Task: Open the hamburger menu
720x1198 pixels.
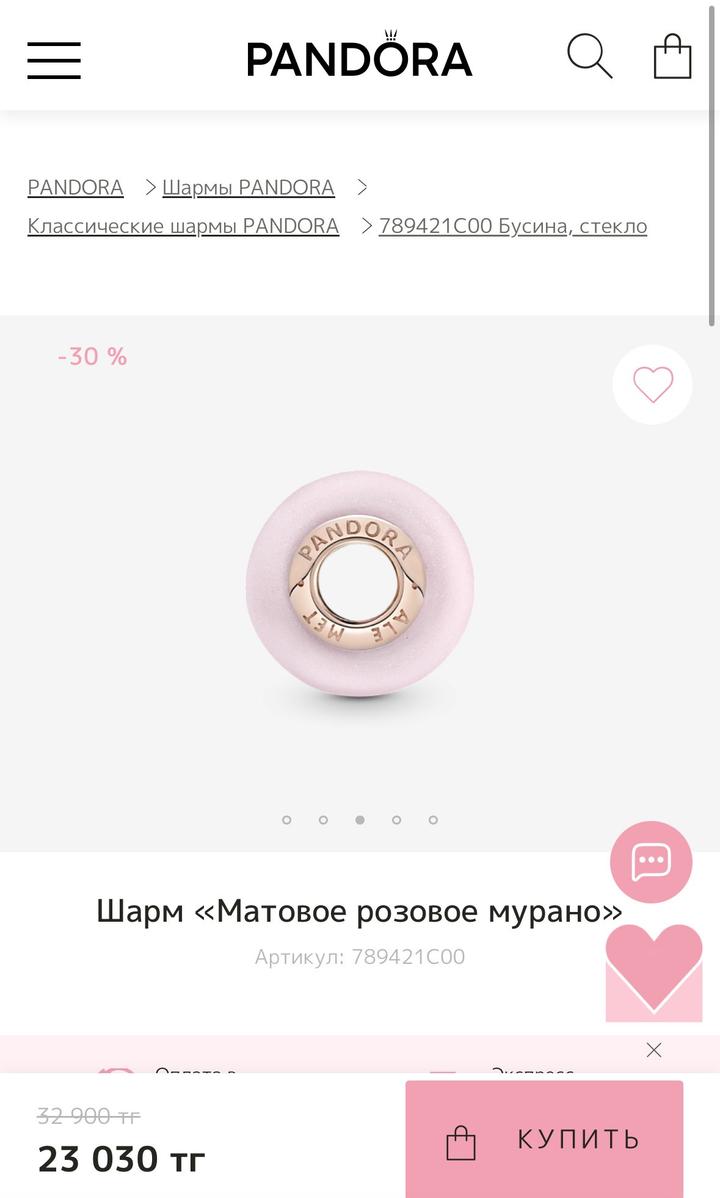Action: tap(54, 60)
